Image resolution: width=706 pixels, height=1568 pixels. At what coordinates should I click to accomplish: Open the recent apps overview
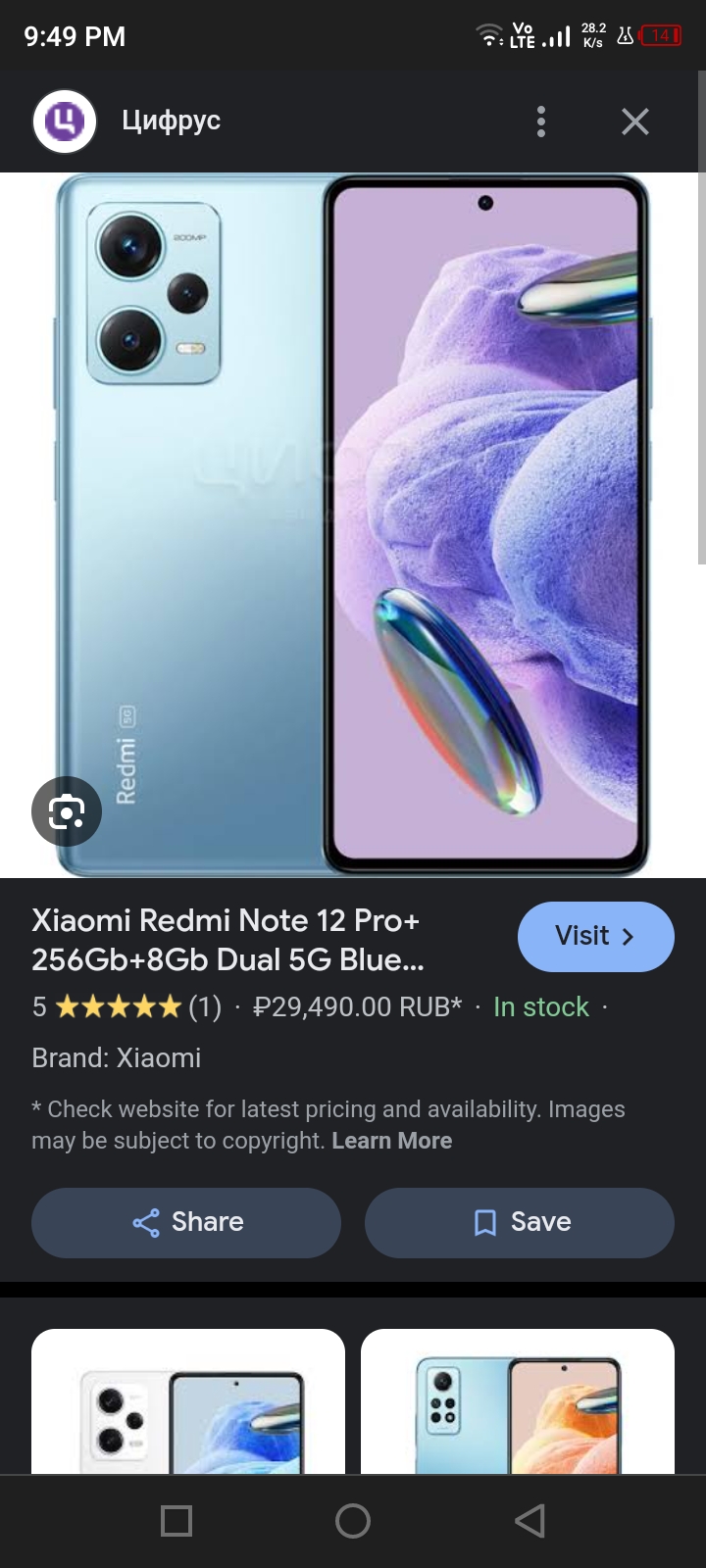pos(176,1520)
